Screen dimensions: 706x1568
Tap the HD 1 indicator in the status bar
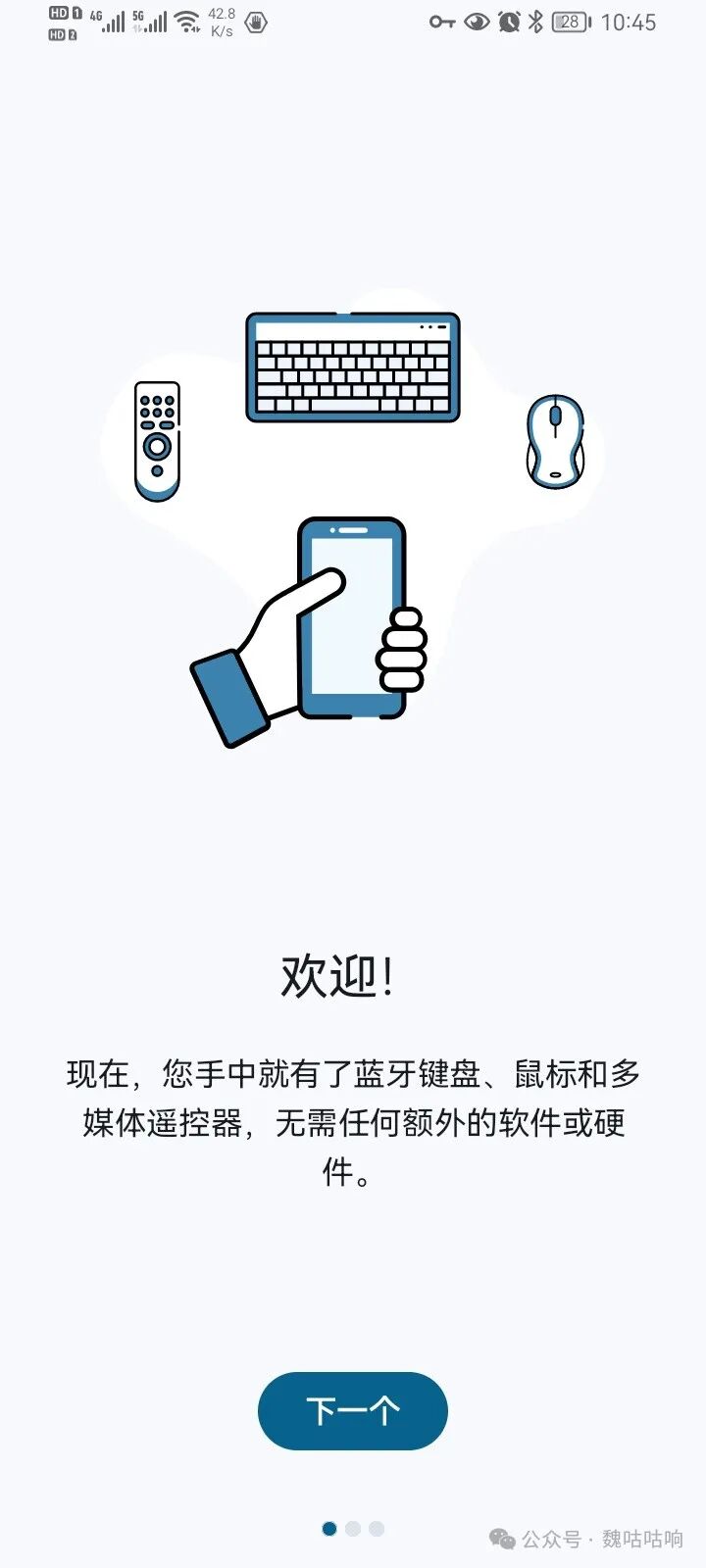point(62,15)
